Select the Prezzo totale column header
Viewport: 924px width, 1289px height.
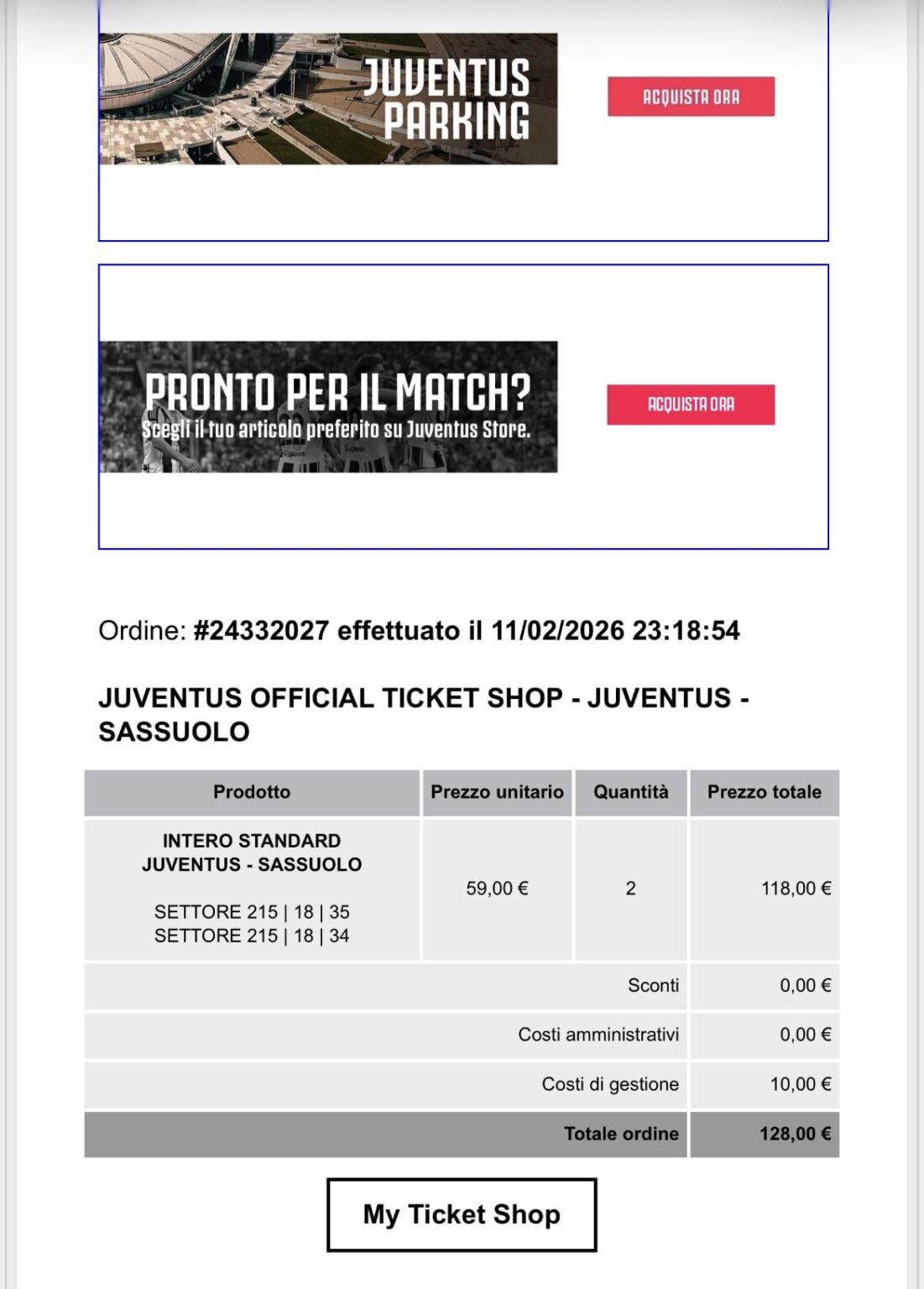click(x=766, y=791)
